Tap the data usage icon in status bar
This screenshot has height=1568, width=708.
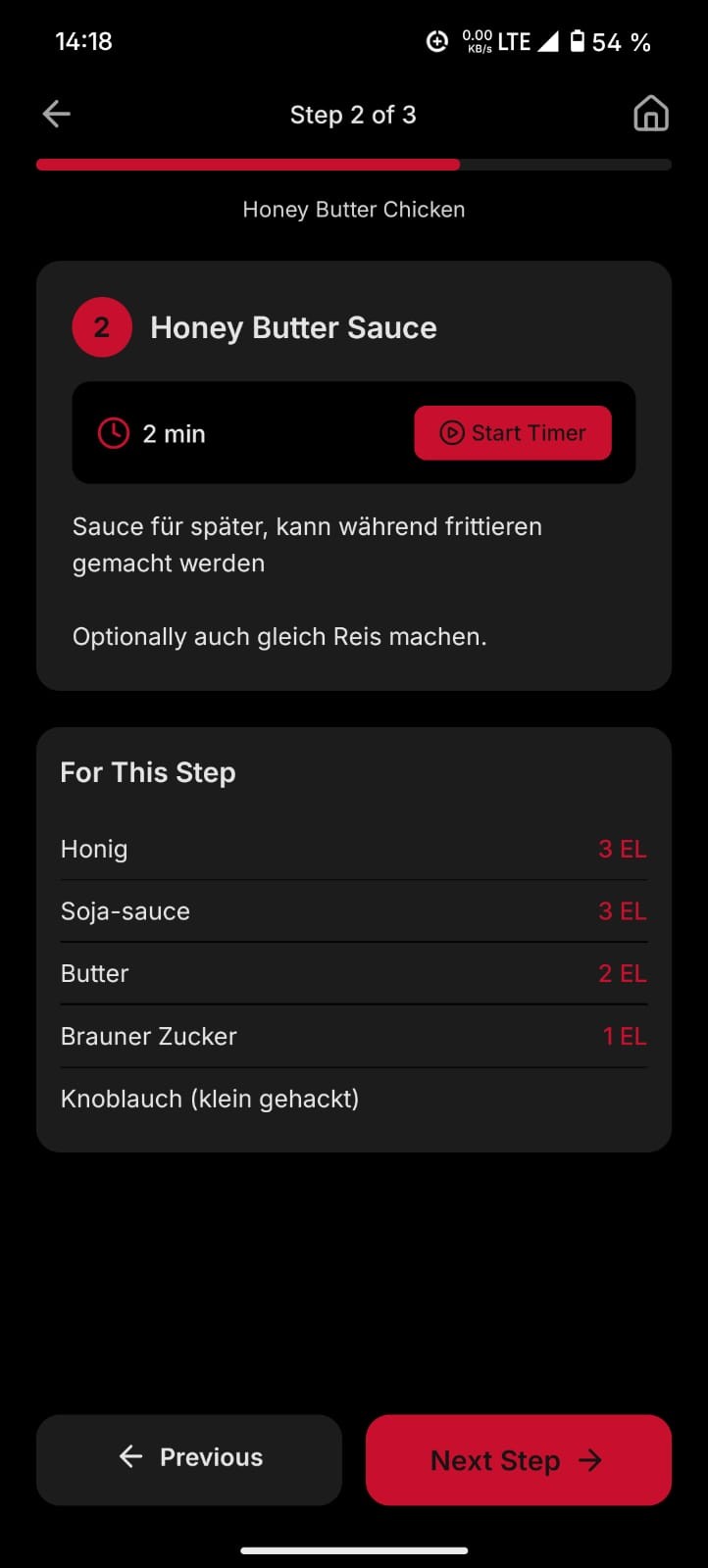[436, 41]
